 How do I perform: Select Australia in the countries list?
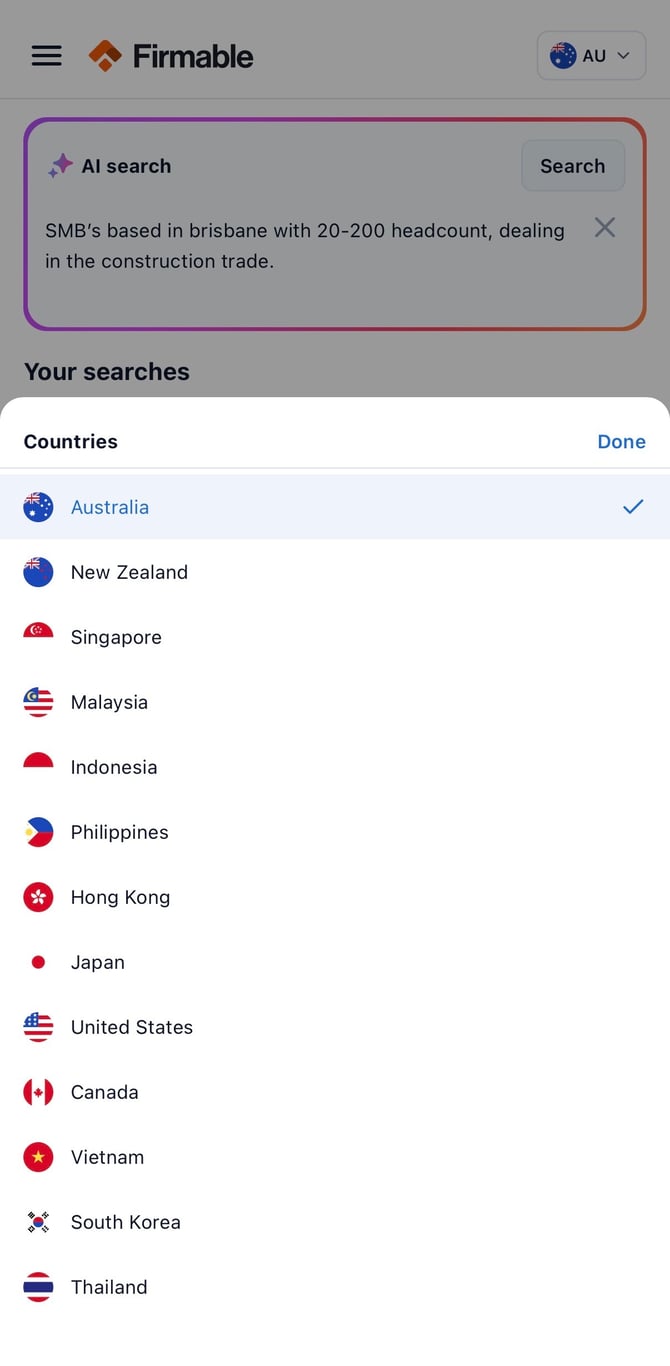(335, 507)
